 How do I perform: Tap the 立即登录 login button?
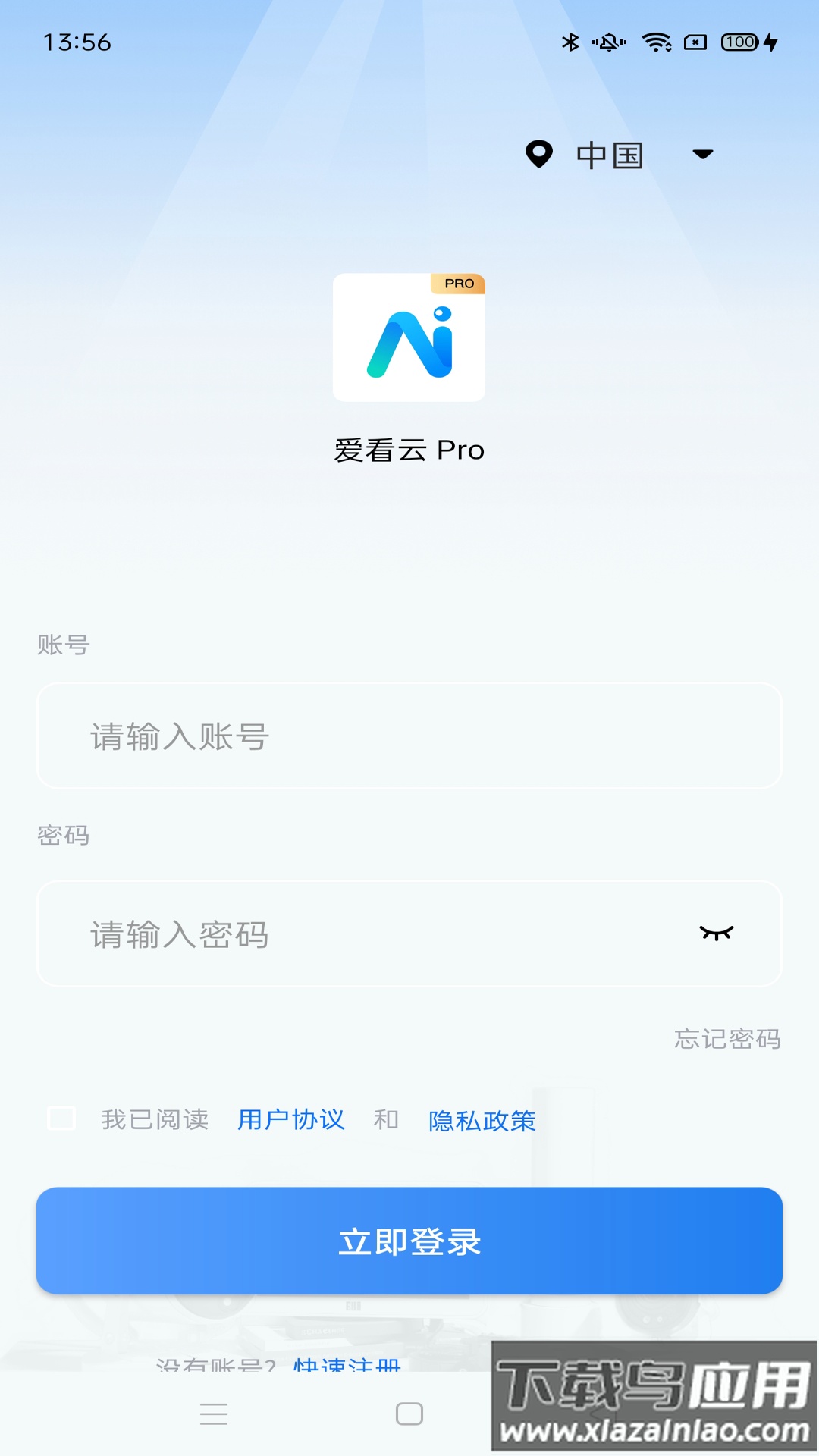tap(409, 1241)
